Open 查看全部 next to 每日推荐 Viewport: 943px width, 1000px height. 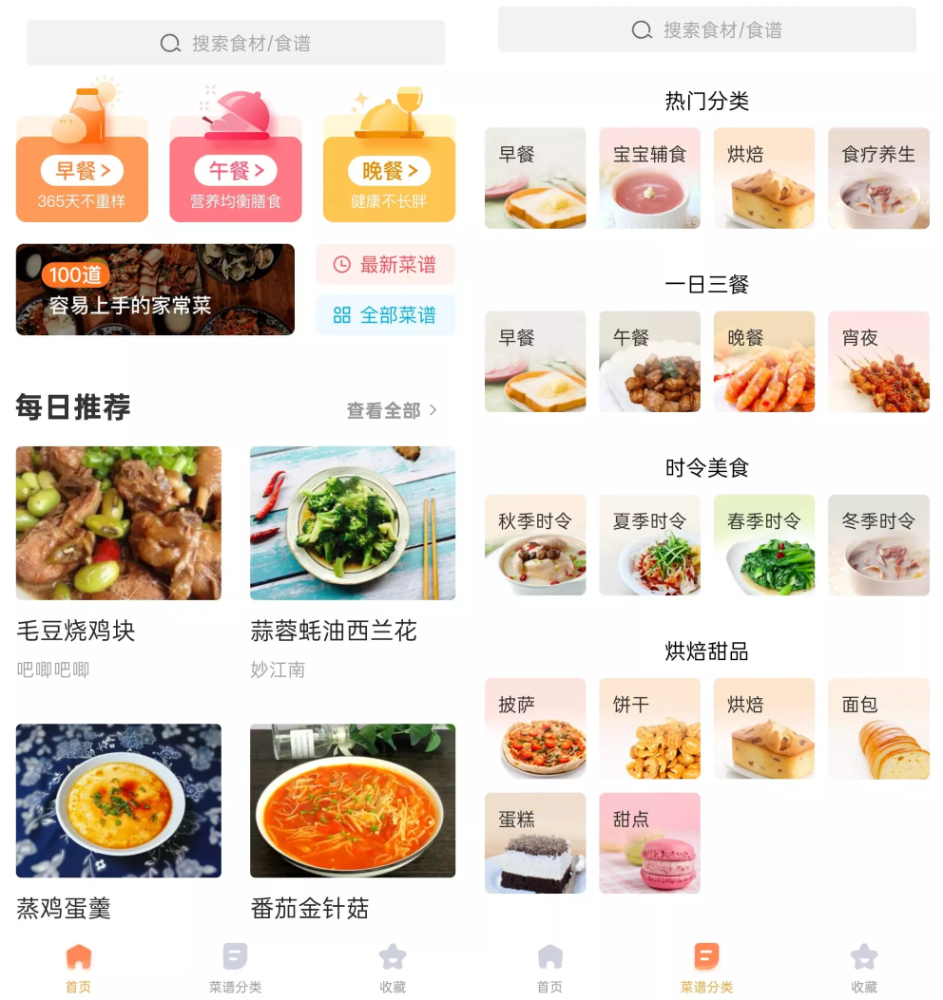(x=390, y=409)
